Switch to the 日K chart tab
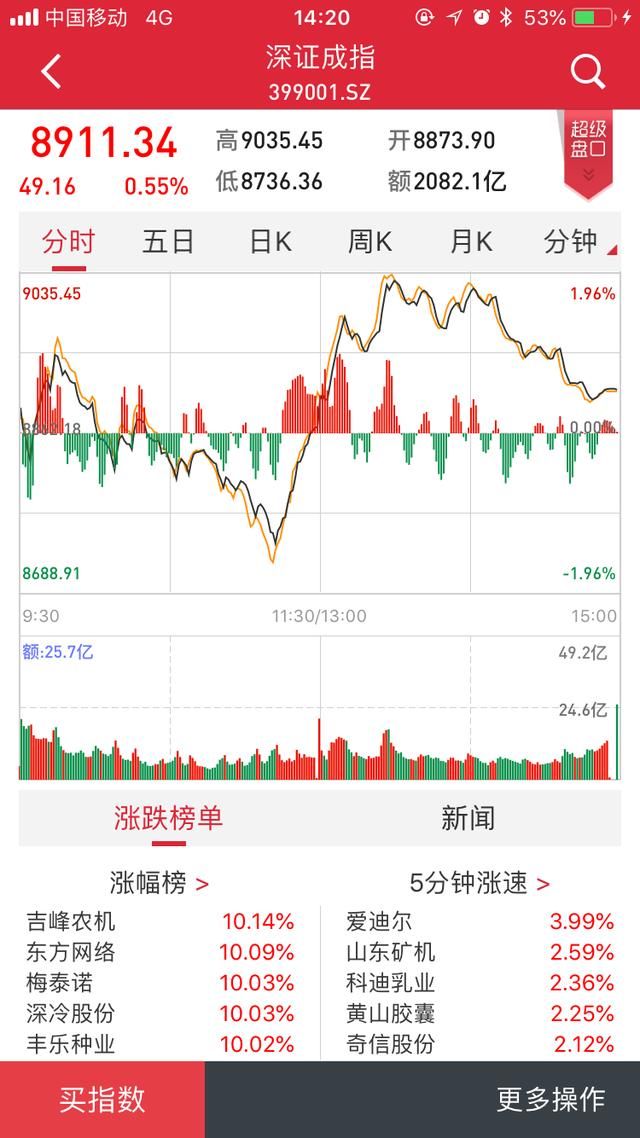The height and width of the screenshot is (1138, 640). [x=271, y=242]
